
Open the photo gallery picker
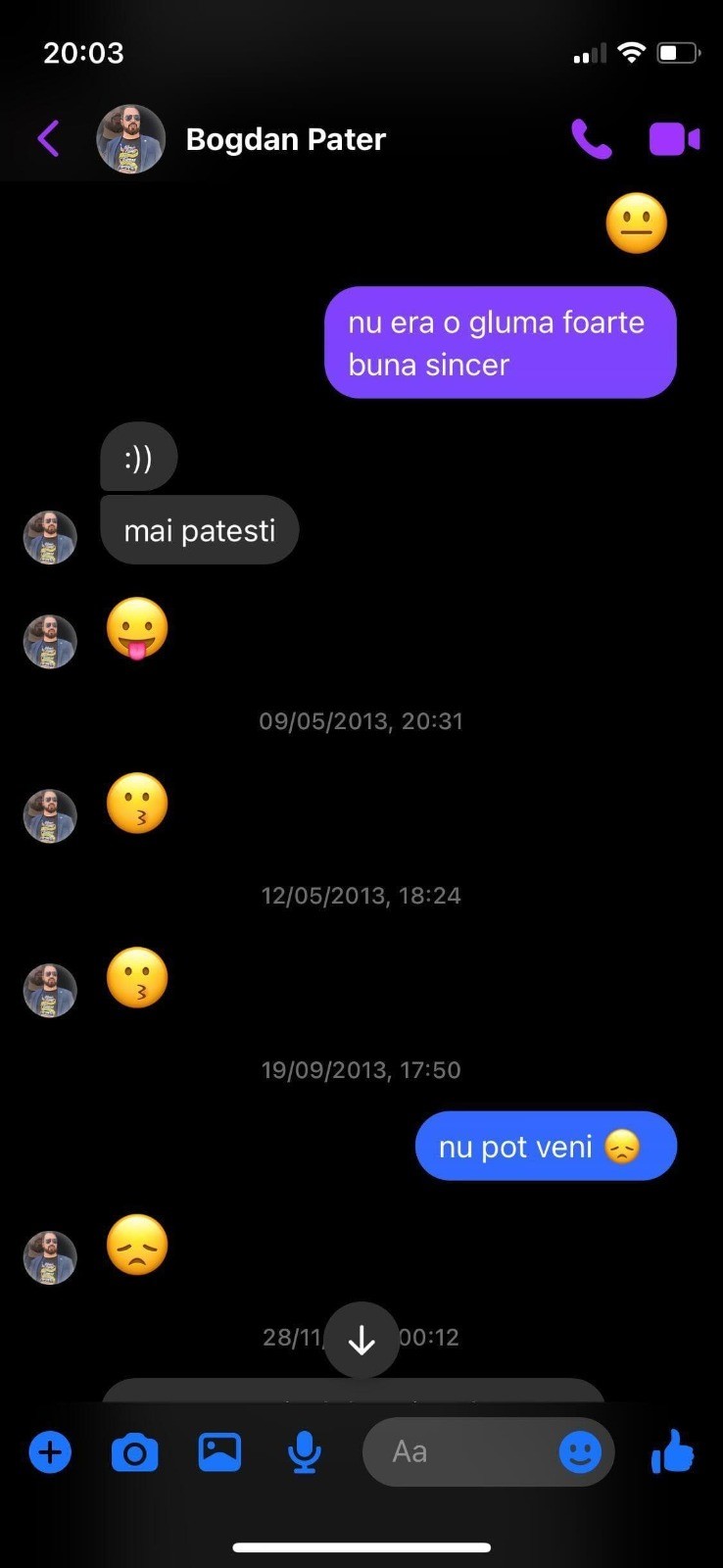[218, 1452]
